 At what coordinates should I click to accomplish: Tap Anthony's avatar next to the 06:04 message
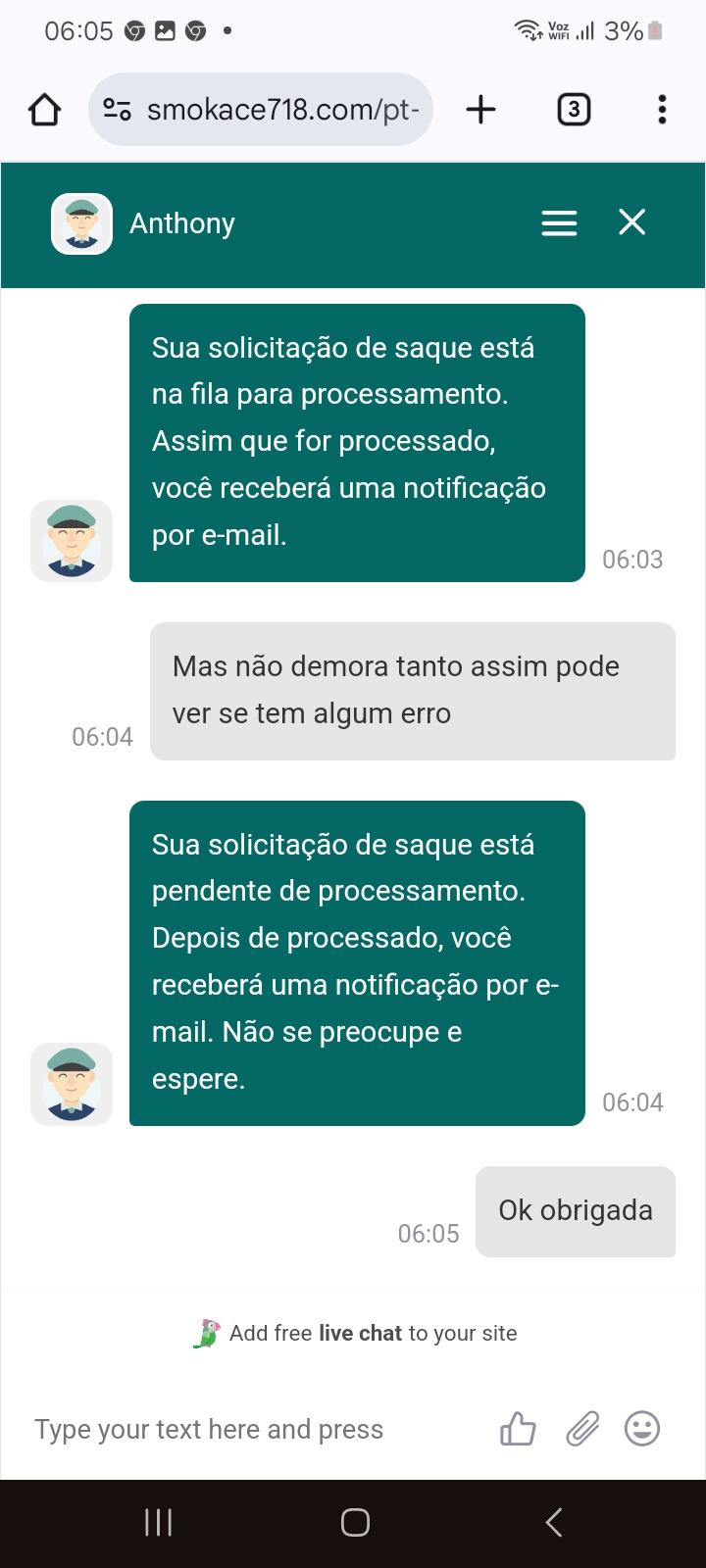72,1084
